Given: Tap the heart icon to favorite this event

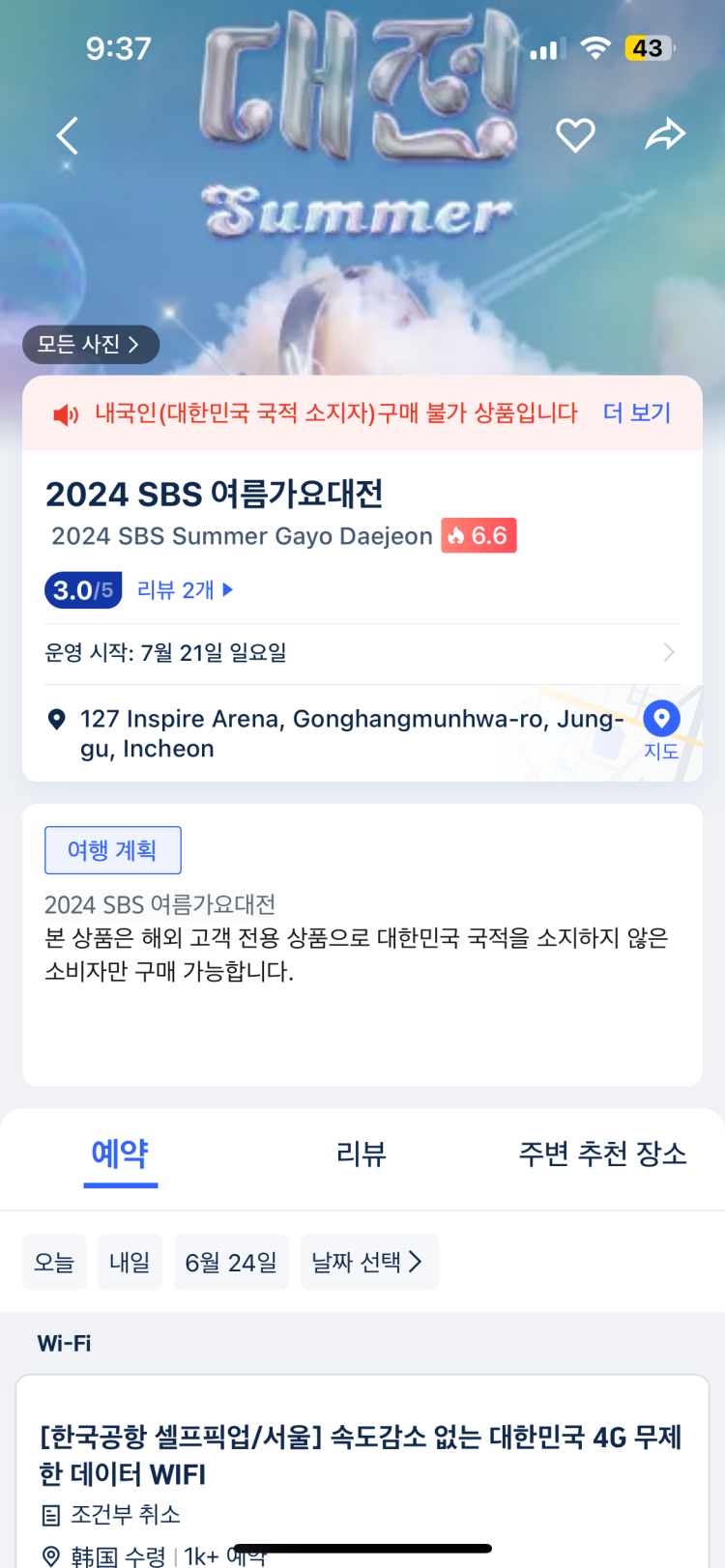Looking at the screenshot, I should [x=576, y=135].
